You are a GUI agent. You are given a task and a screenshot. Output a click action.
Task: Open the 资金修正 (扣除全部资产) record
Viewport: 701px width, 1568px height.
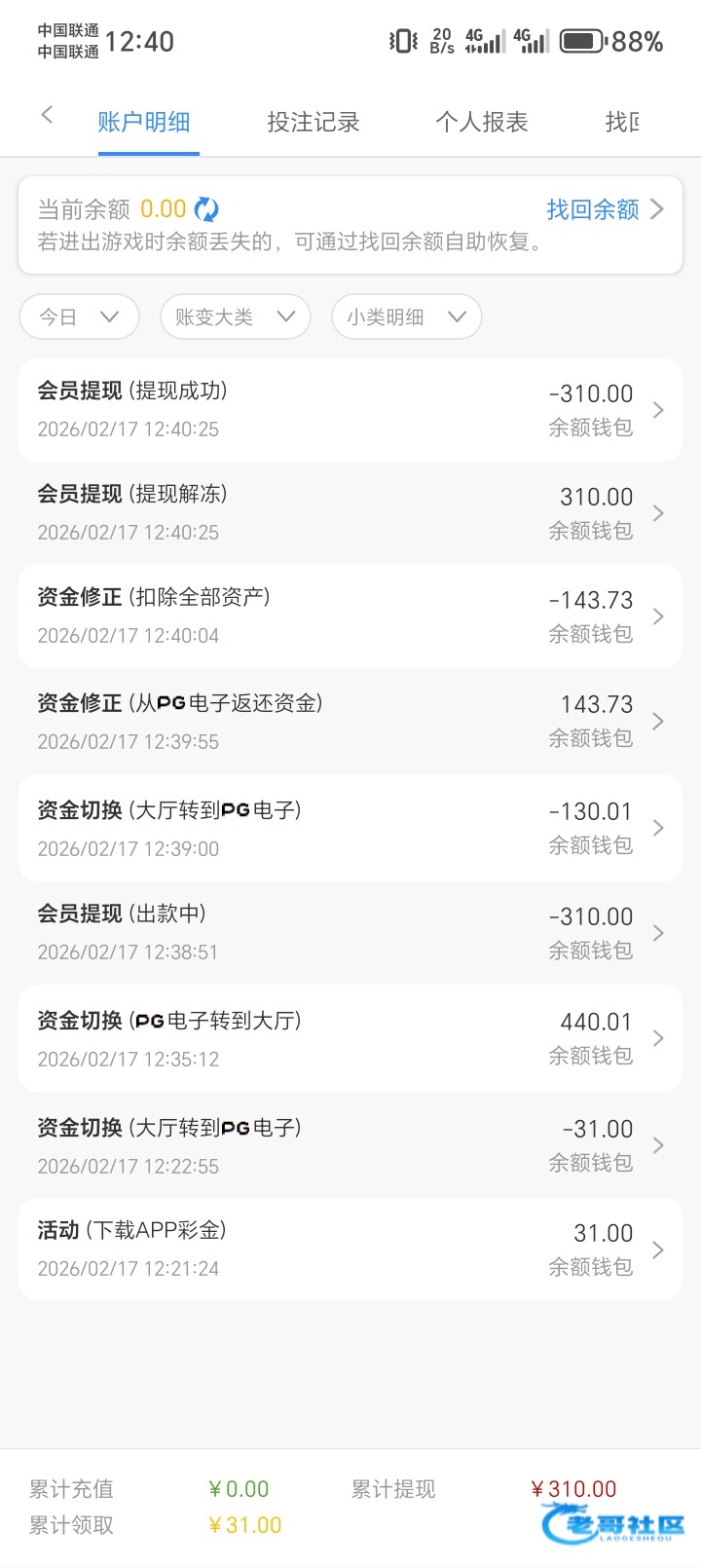(x=350, y=616)
